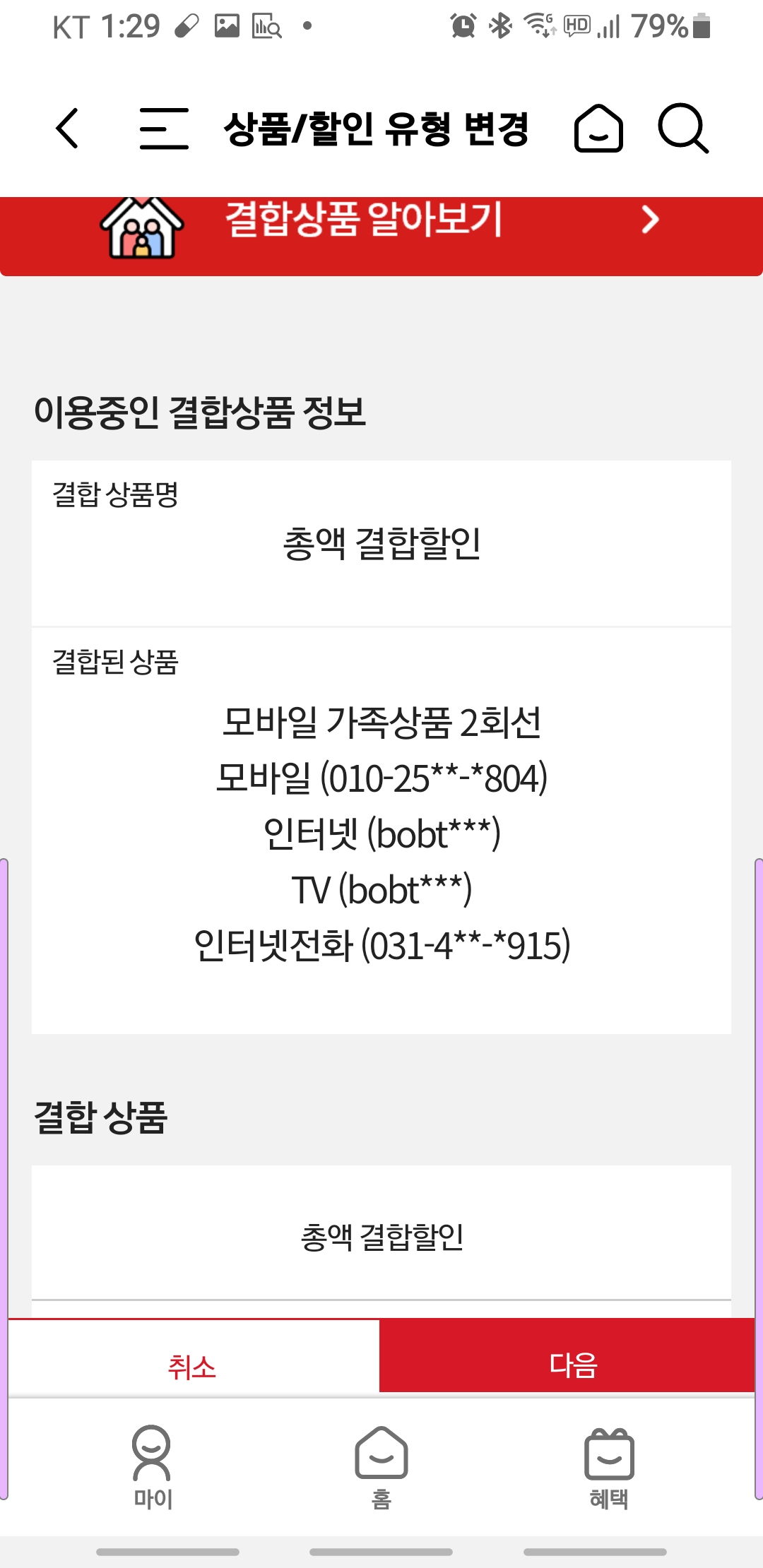This screenshot has height=1568, width=763.
Task: Open the home icon in the header
Action: (x=598, y=129)
